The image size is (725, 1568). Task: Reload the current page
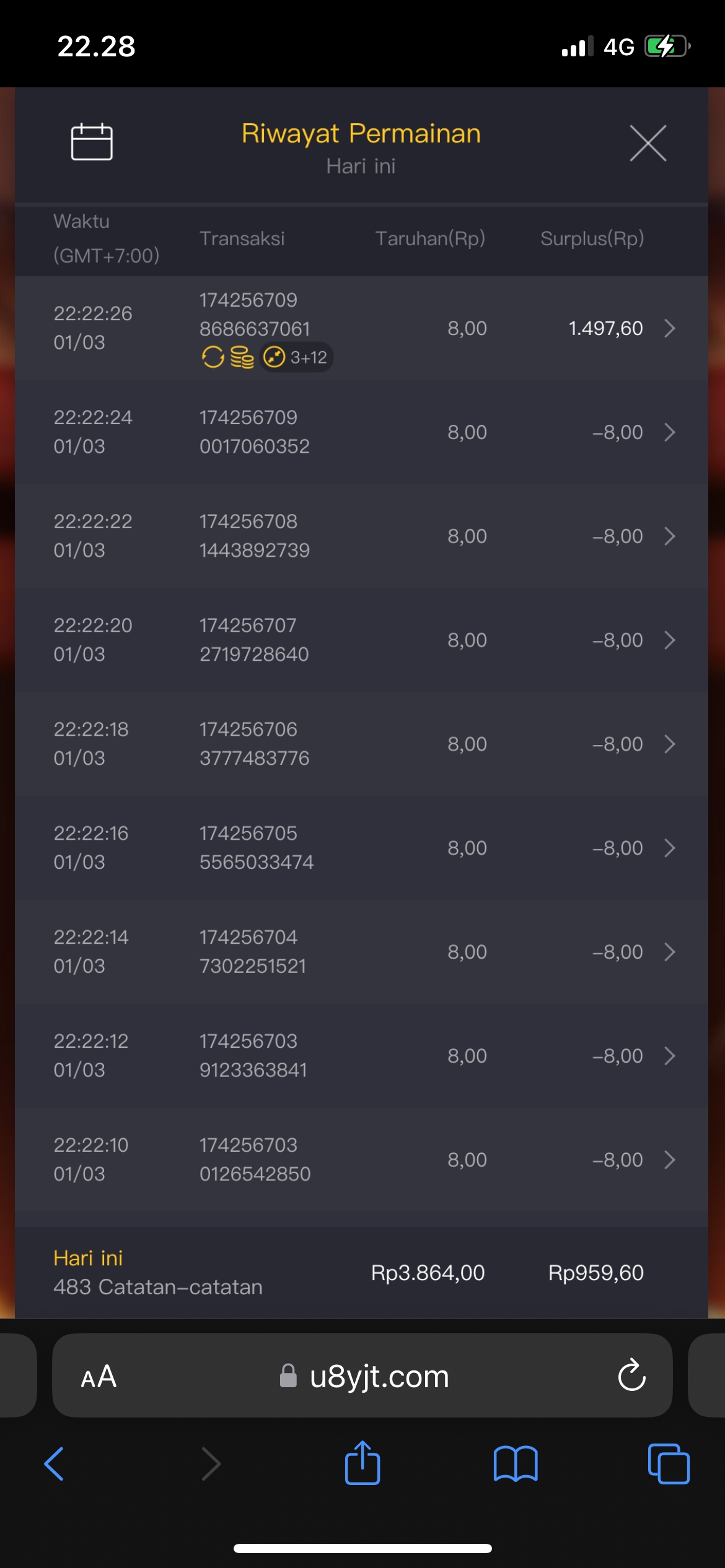[x=631, y=1376]
